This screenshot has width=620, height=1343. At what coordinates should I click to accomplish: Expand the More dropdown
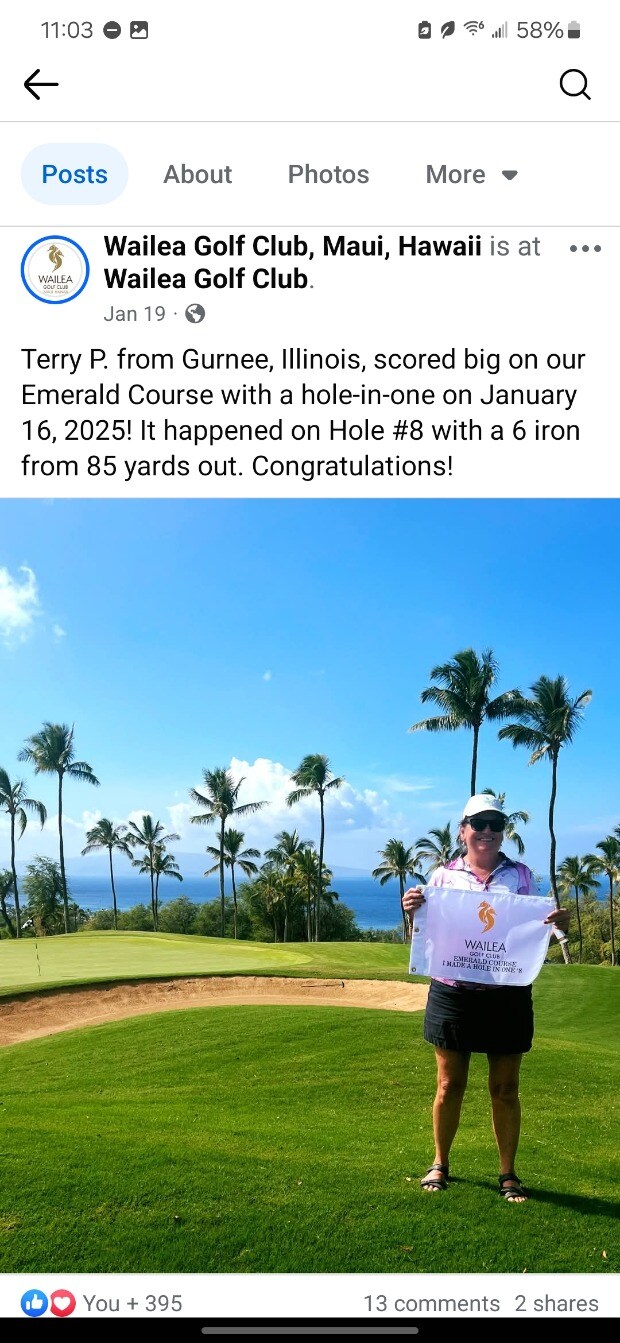click(x=471, y=174)
